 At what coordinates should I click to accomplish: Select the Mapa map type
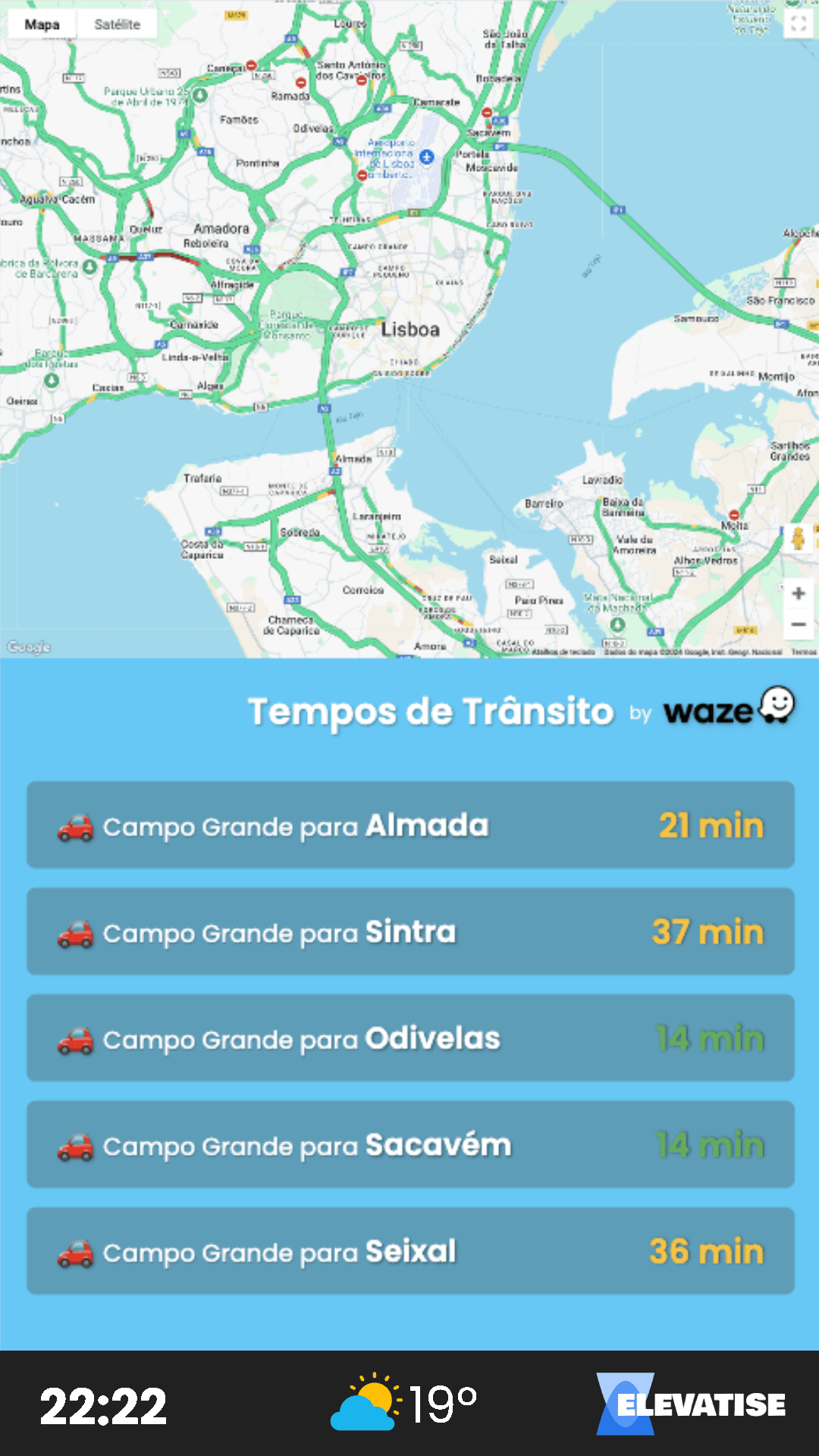pos(42,24)
